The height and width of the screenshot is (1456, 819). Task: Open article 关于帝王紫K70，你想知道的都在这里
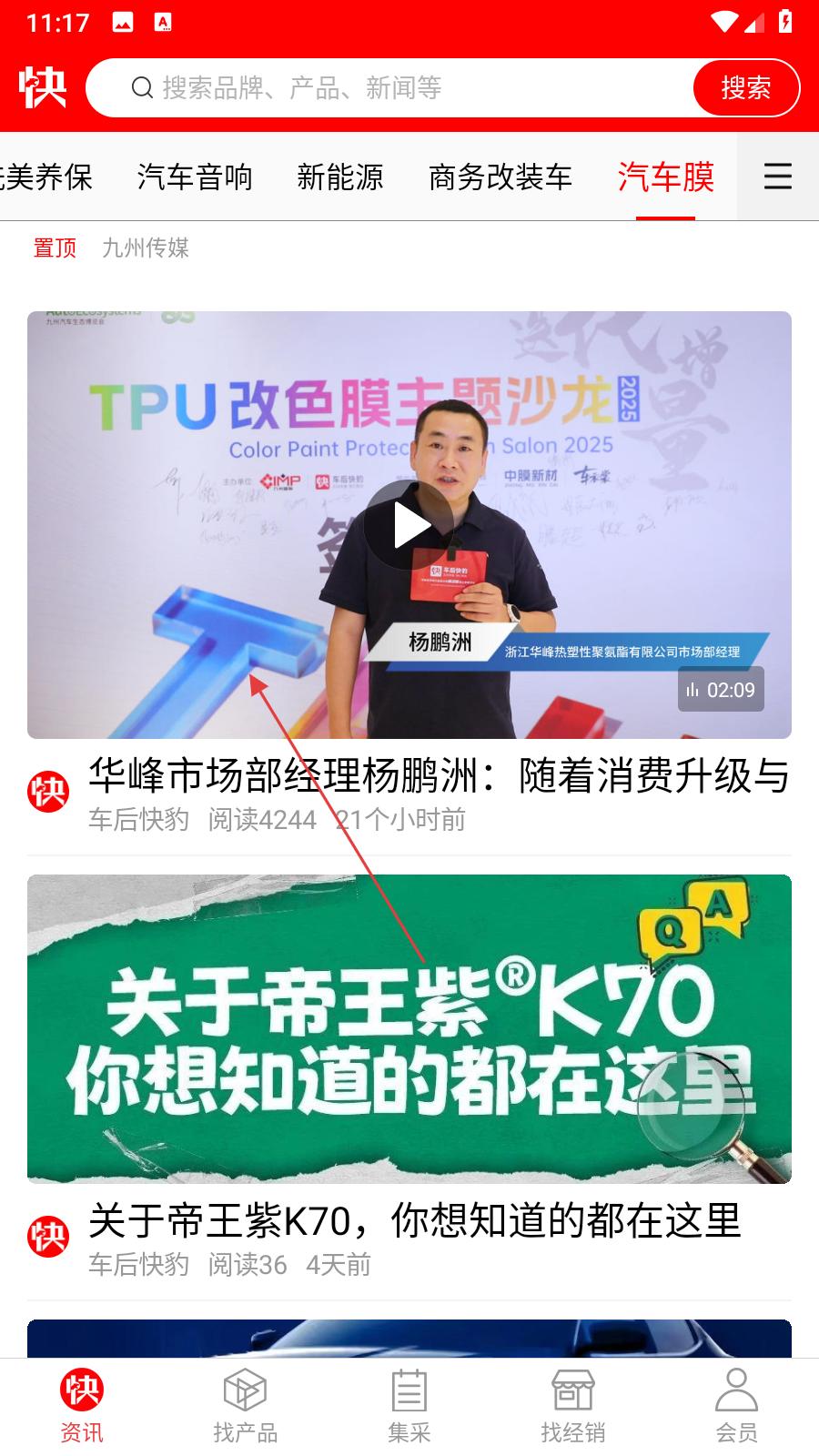point(414,1220)
